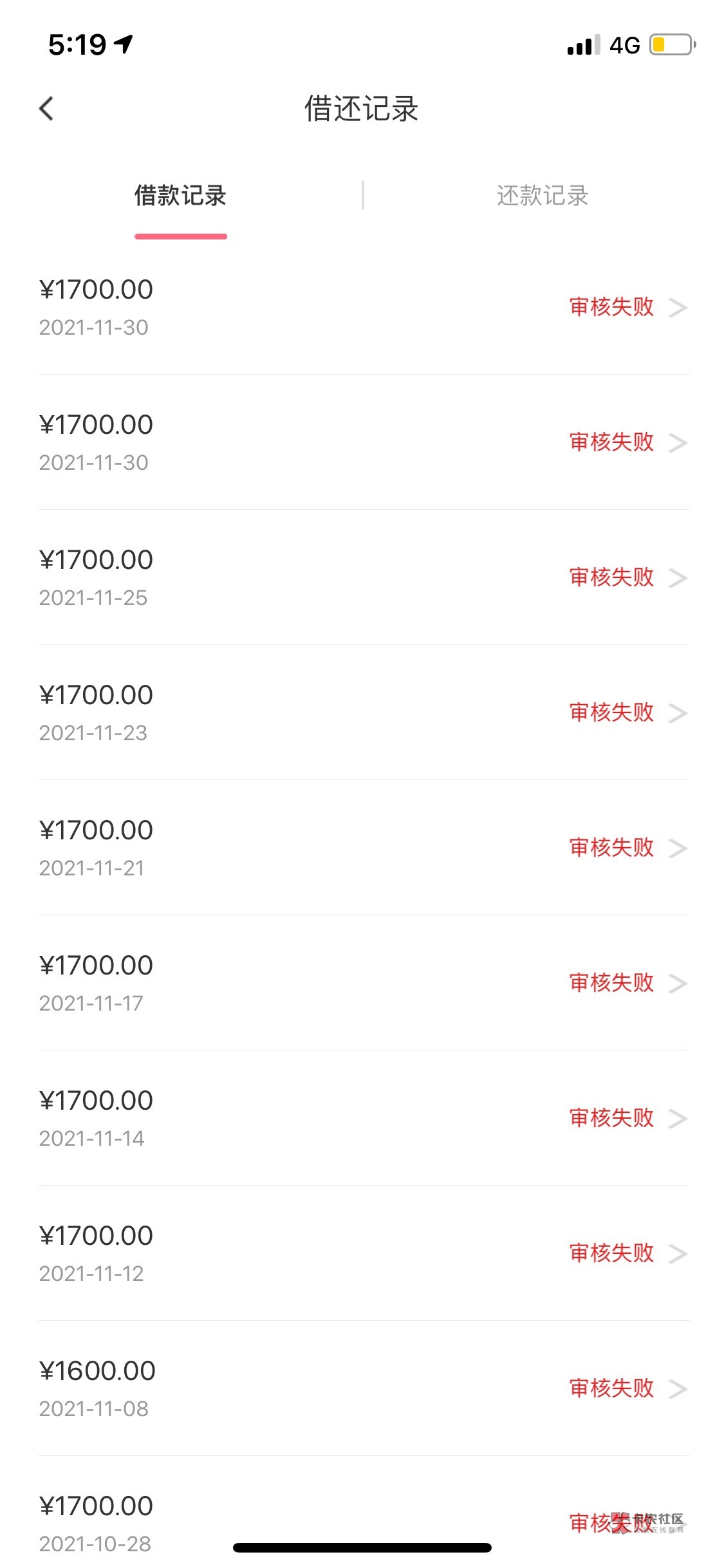This screenshot has width=724, height=1568.
Task: Open the 2021-11-17 审核失败 record
Action: [364, 983]
